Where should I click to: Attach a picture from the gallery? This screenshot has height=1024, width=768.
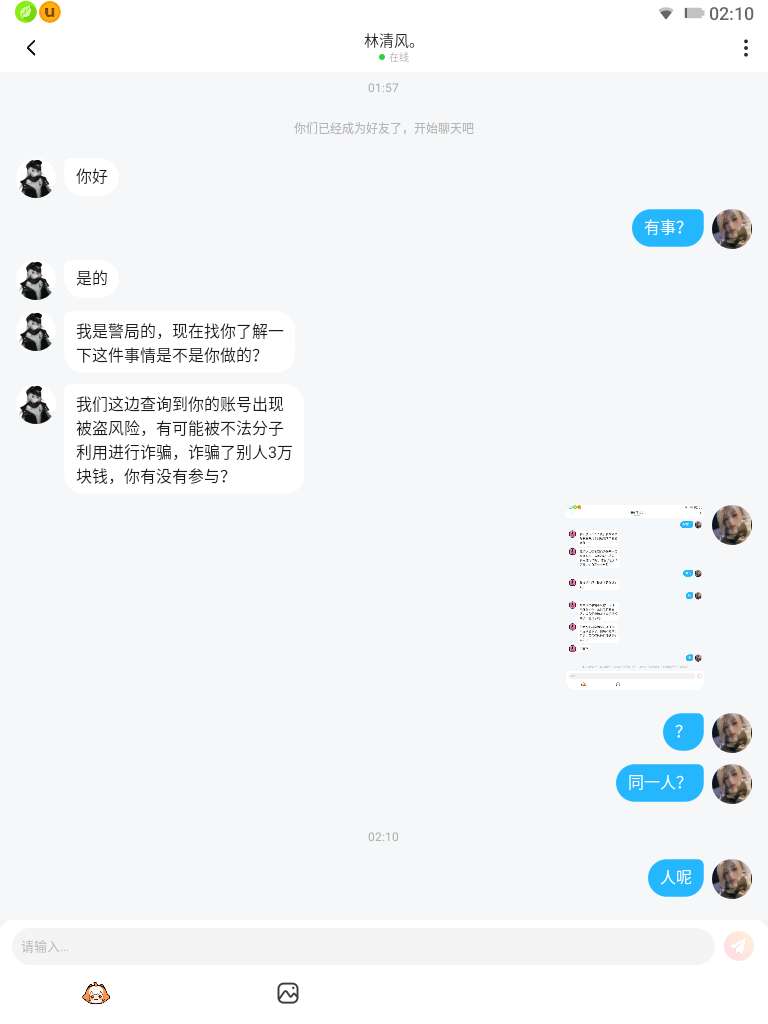(x=288, y=993)
